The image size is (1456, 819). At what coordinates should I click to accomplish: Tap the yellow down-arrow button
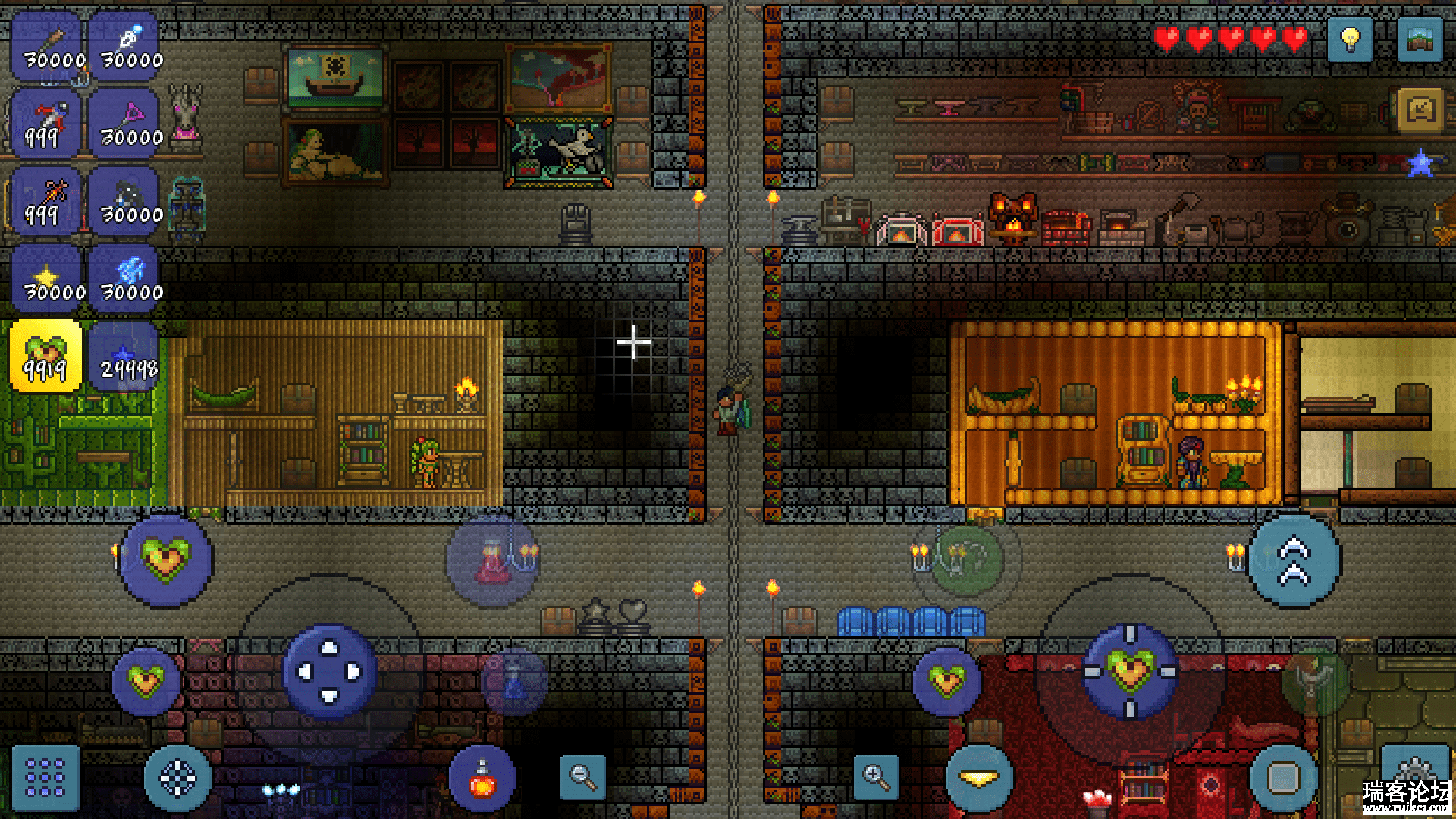coord(979,778)
